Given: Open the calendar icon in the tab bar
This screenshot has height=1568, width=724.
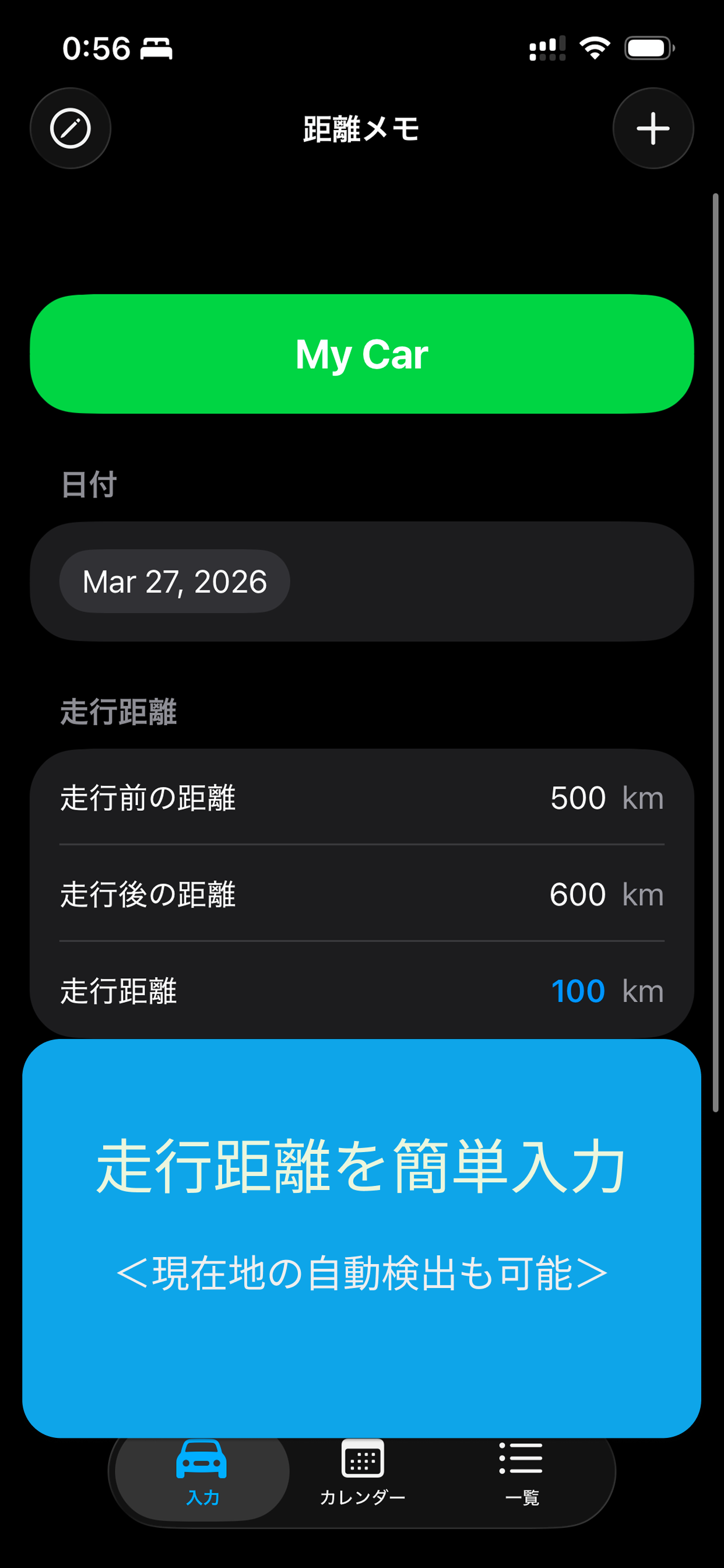Looking at the screenshot, I should click(363, 1461).
